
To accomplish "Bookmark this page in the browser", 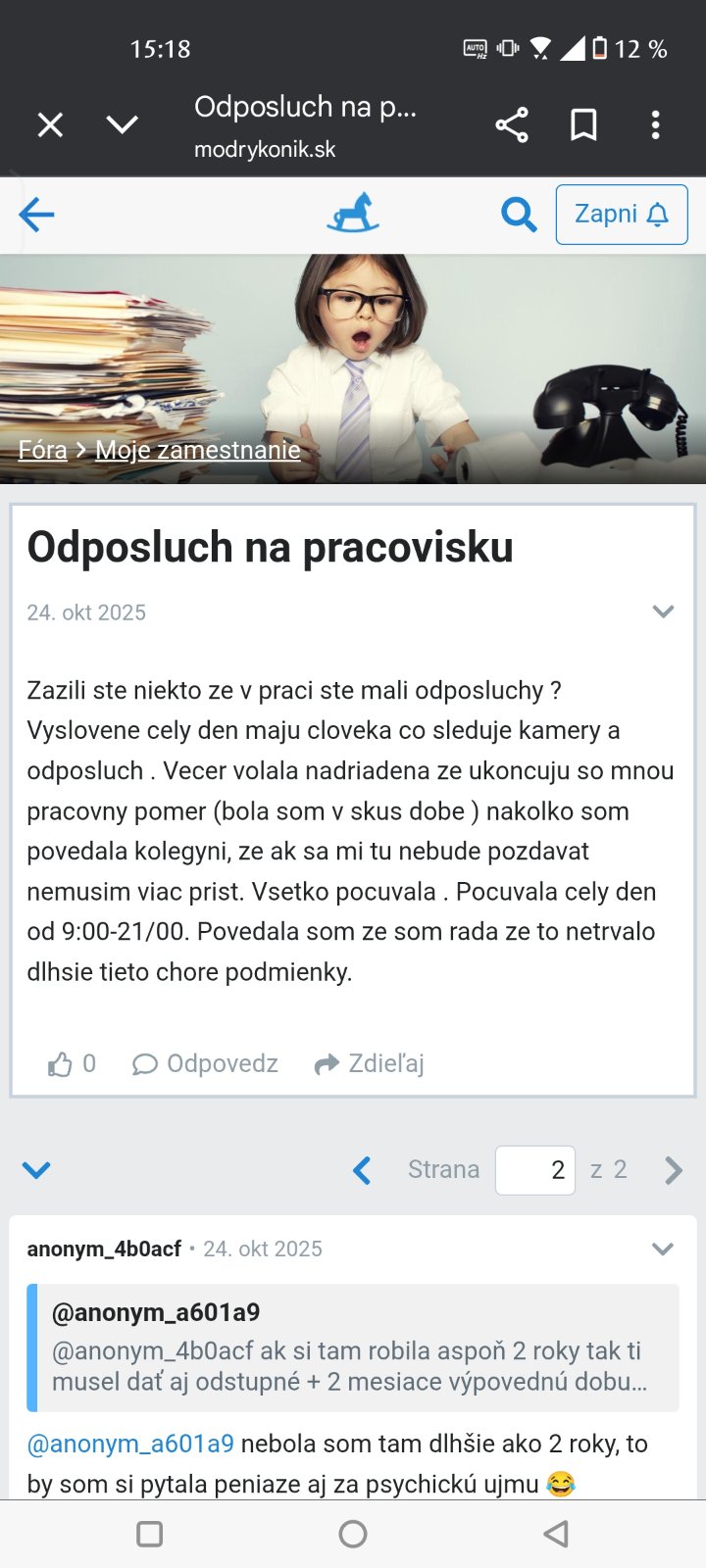I will [583, 125].
